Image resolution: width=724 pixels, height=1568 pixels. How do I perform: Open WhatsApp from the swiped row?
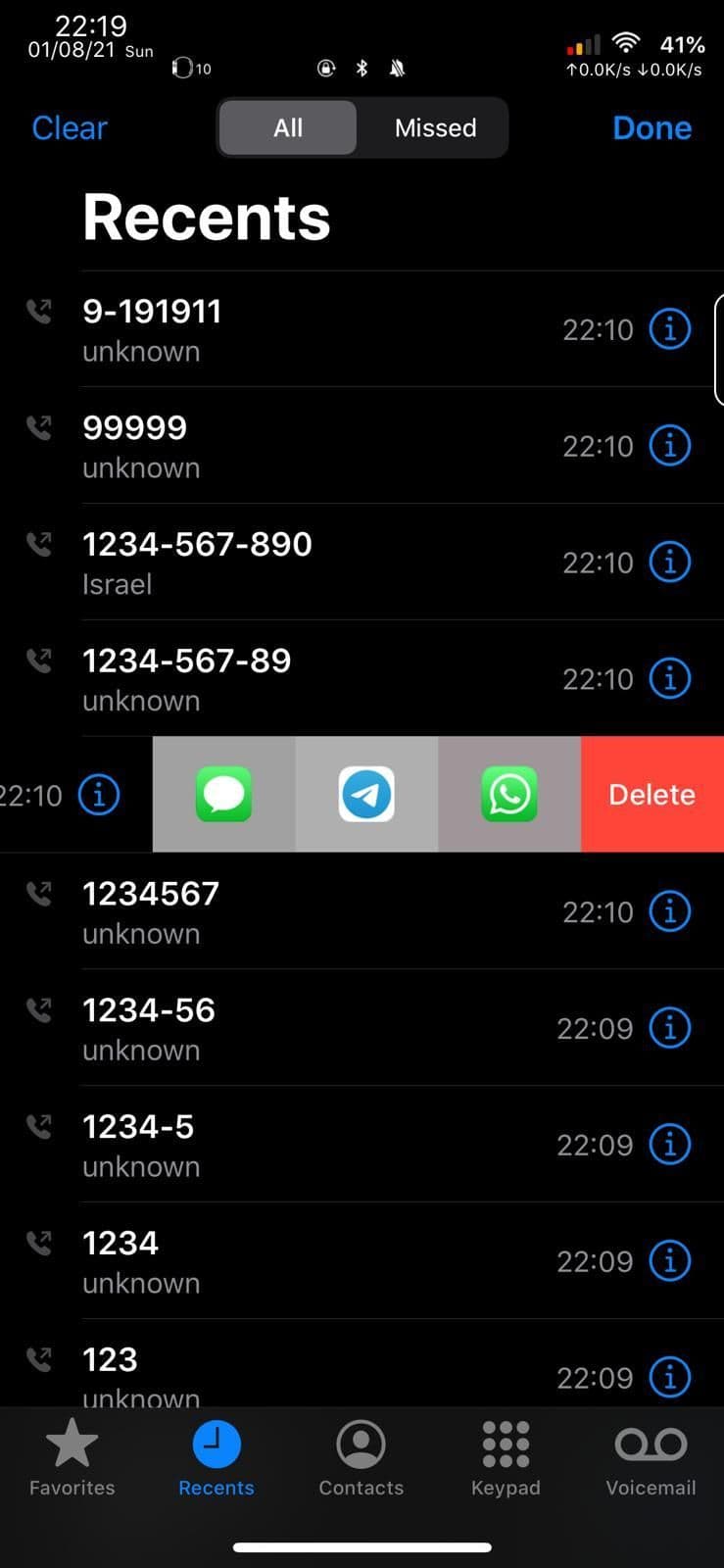tap(509, 794)
